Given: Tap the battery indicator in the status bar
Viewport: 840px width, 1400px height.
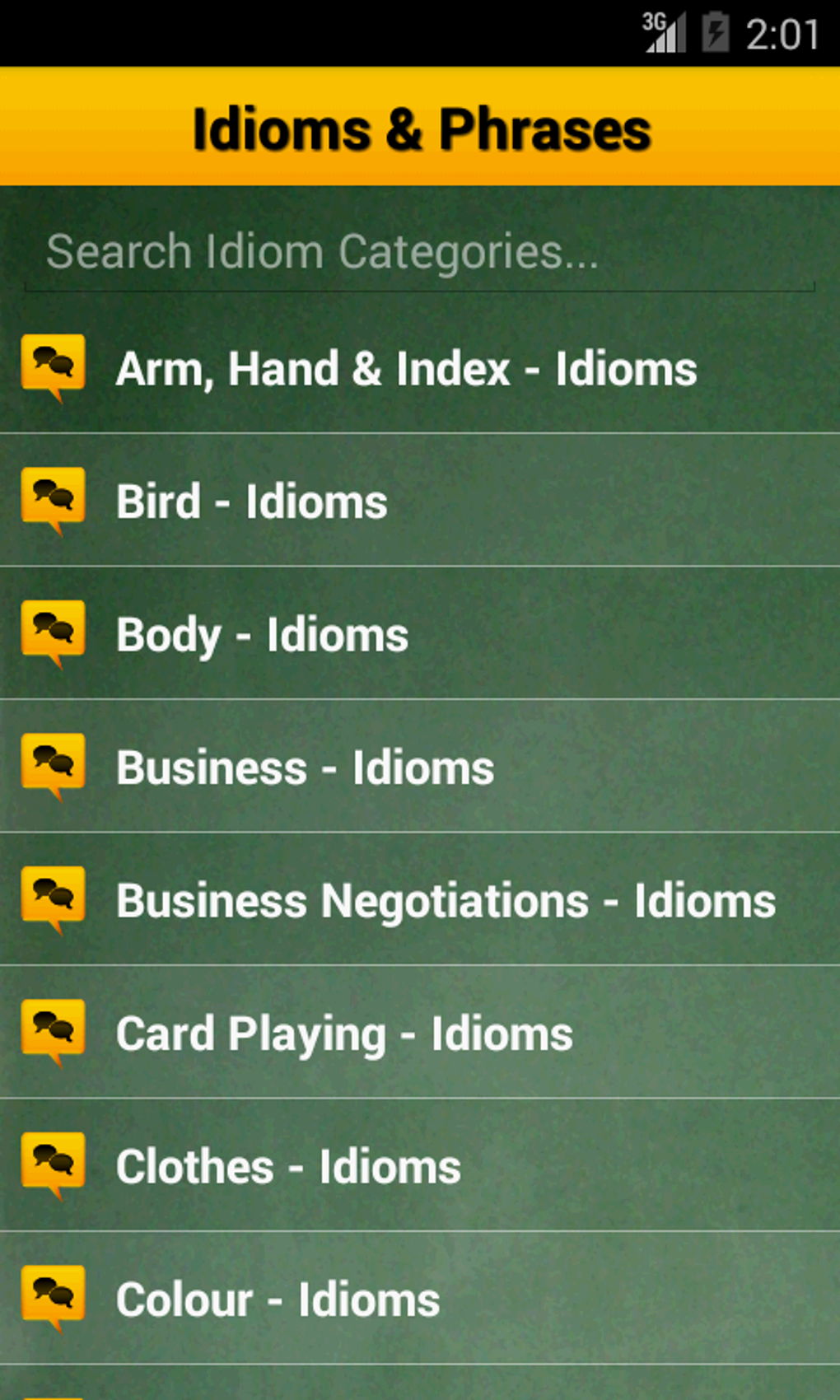Looking at the screenshot, I should point(713,33).
